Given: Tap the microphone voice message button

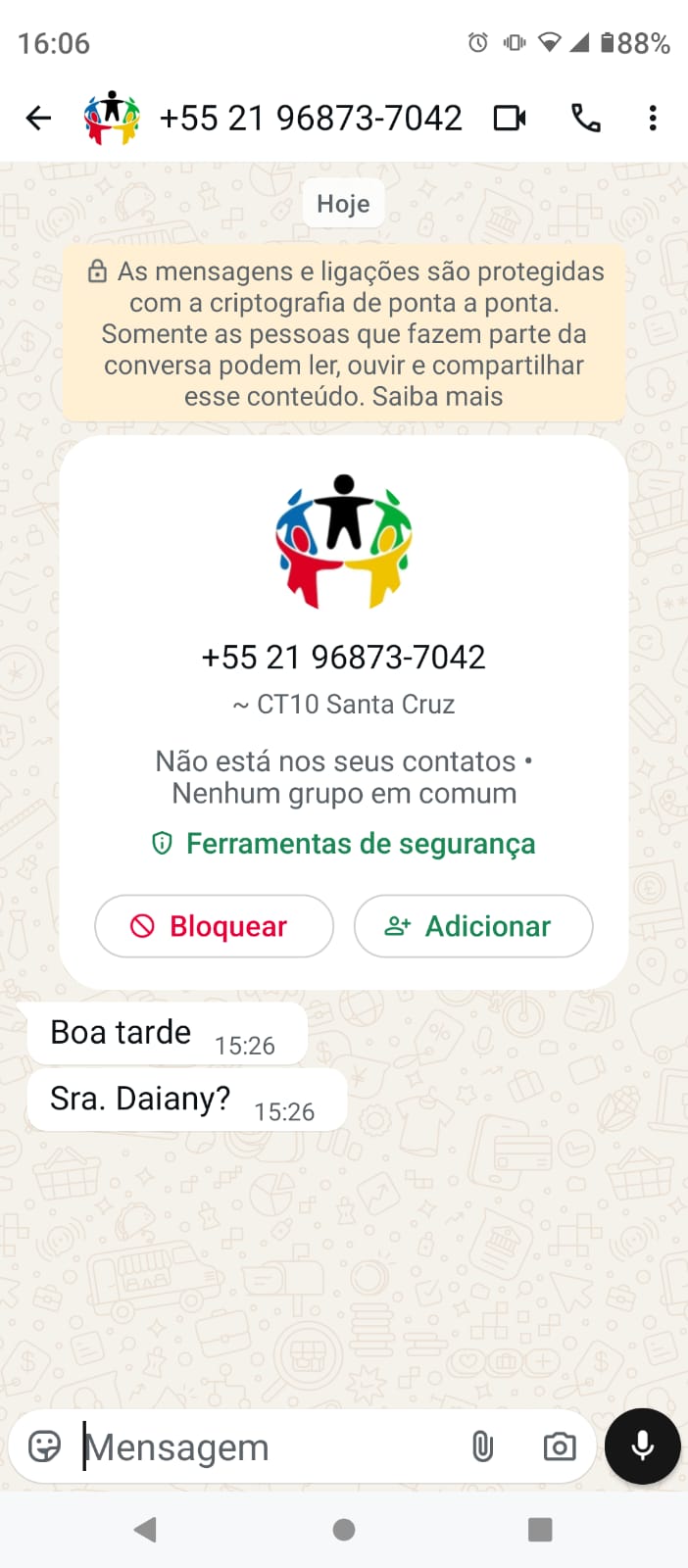Looking at the screenshot, I should [x=643, y=1446].
